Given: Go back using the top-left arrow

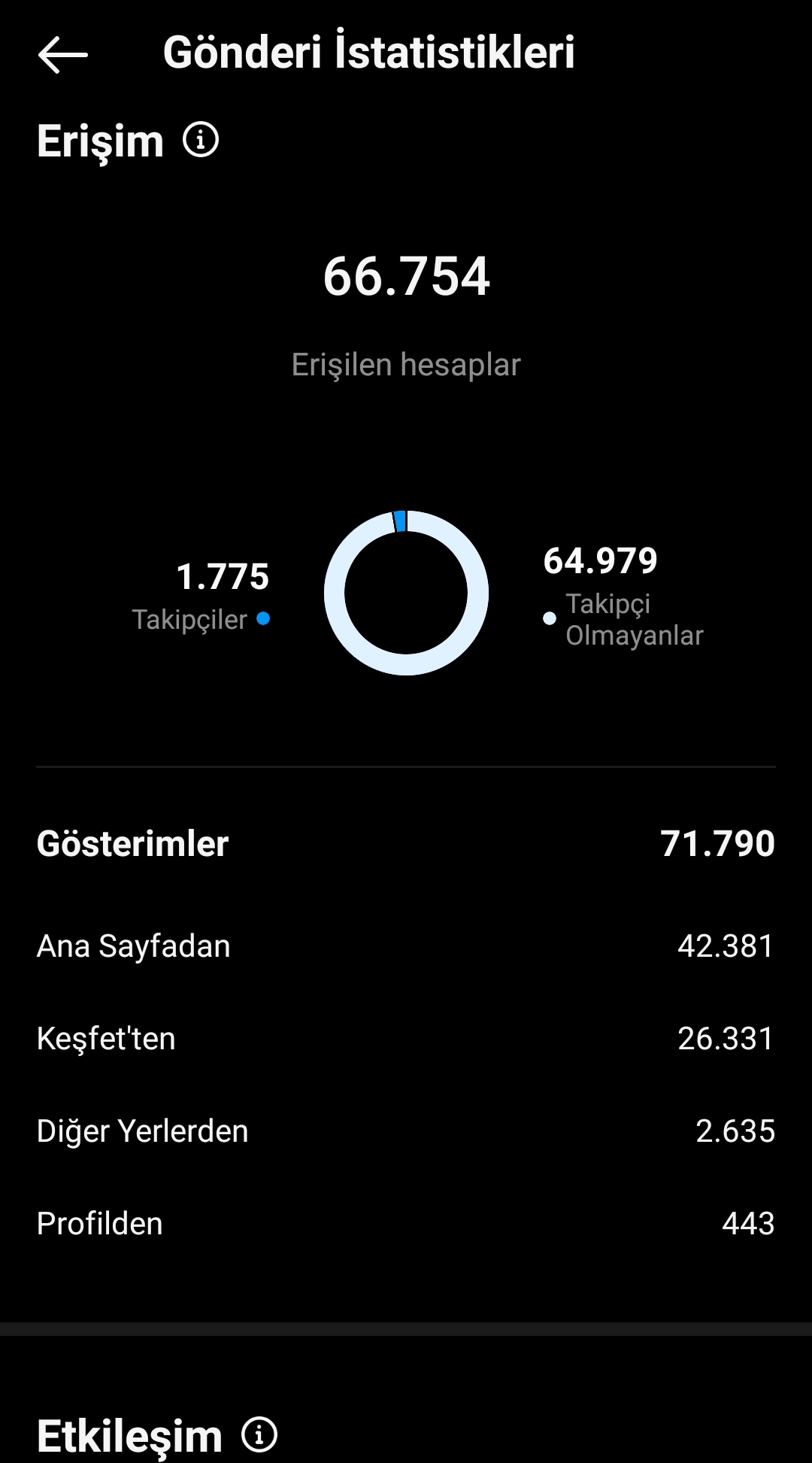Looking at the screenshot, I should (x=63, y=54).
